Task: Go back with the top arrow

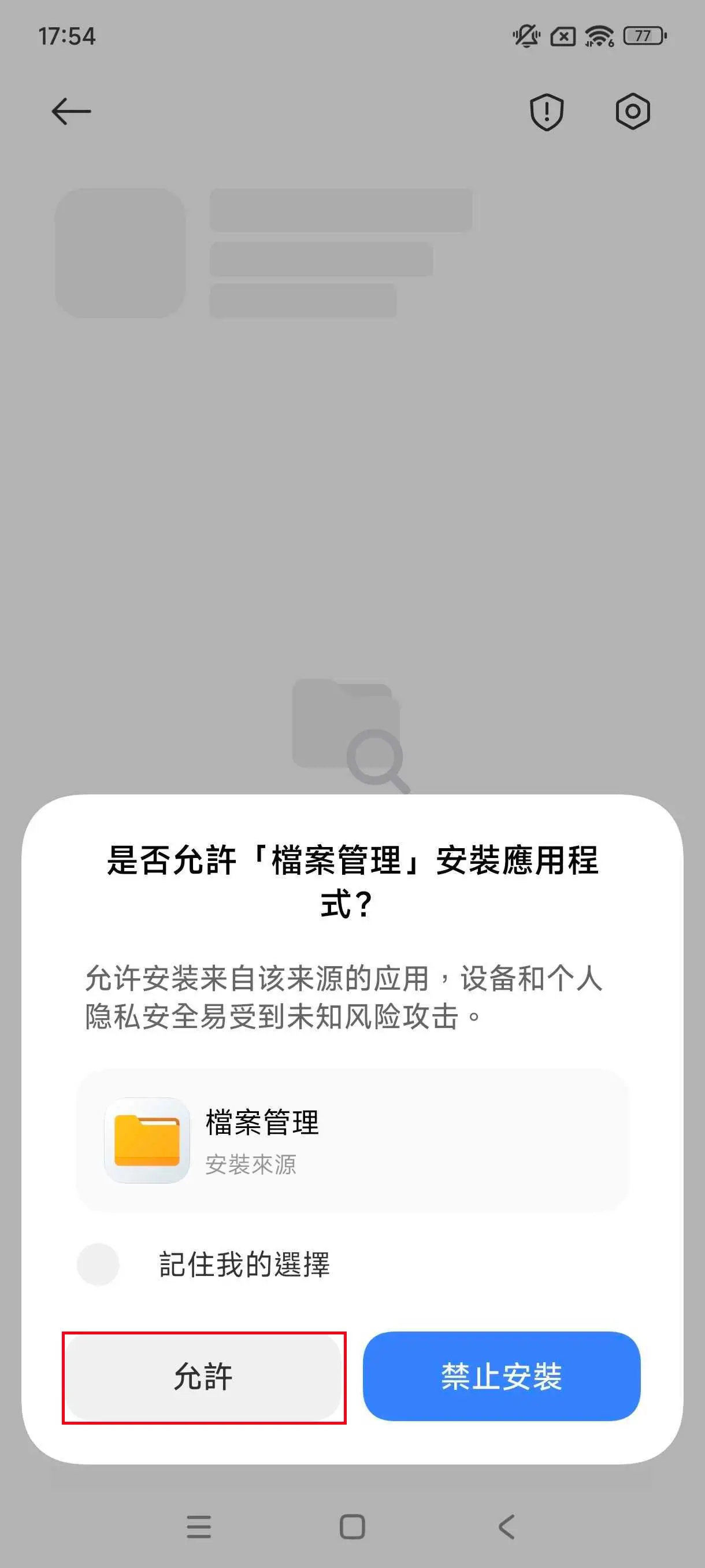Action: pyautogui.click(x=71, y=112)
